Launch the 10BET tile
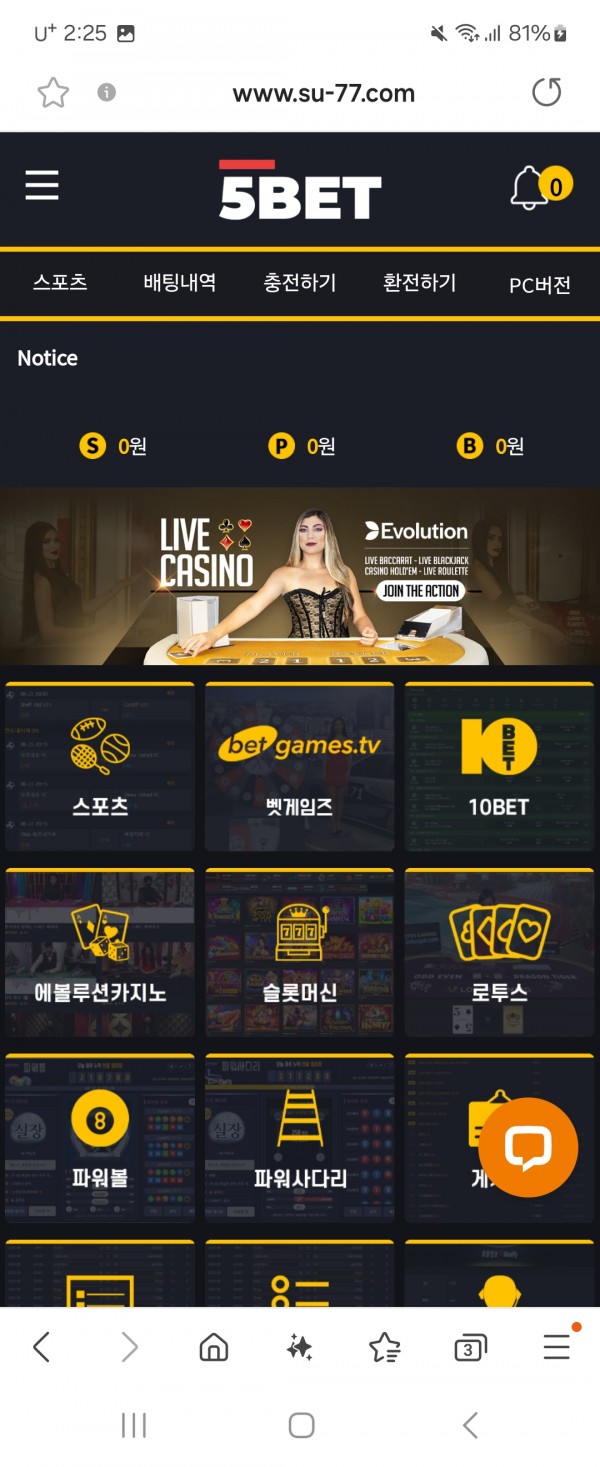 [x=499, y=767]
